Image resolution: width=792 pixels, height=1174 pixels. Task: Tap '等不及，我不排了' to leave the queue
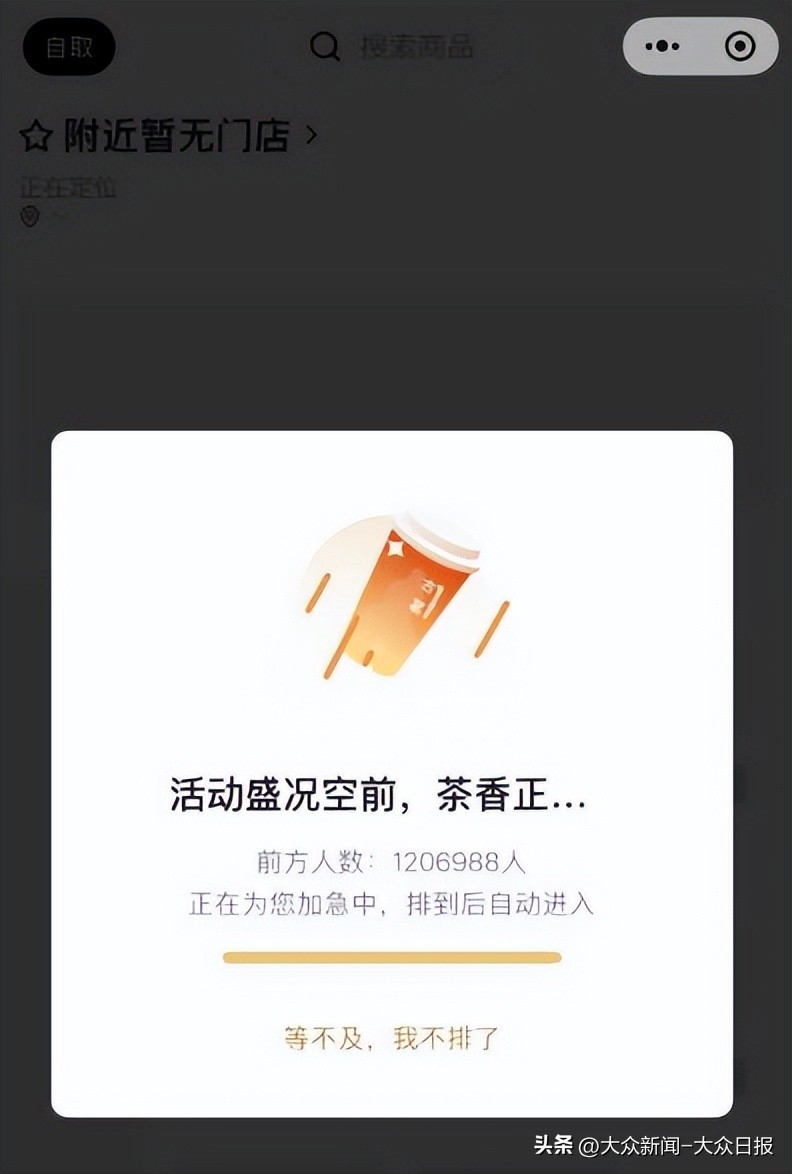coord(391,1038)
